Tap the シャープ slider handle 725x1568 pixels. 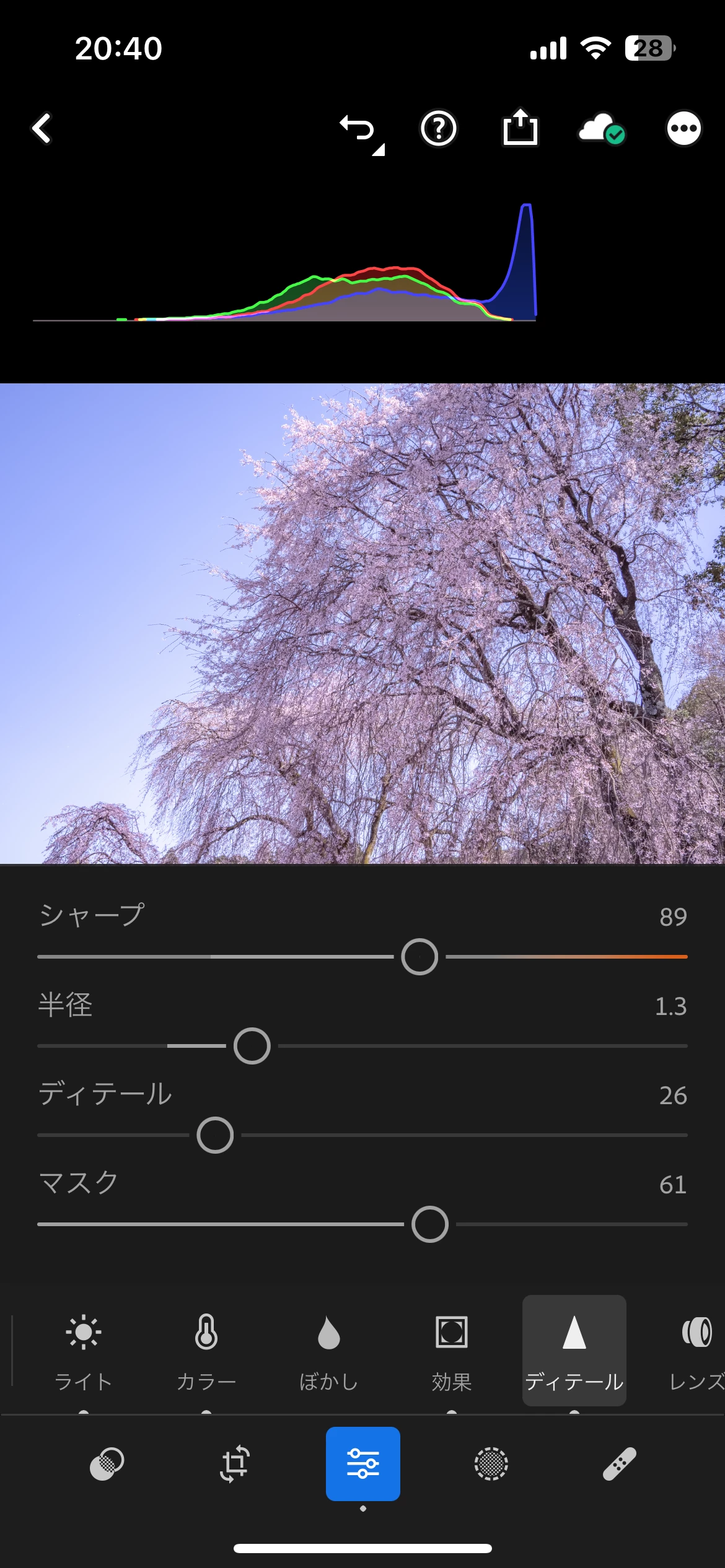click(x=420, y=957)
